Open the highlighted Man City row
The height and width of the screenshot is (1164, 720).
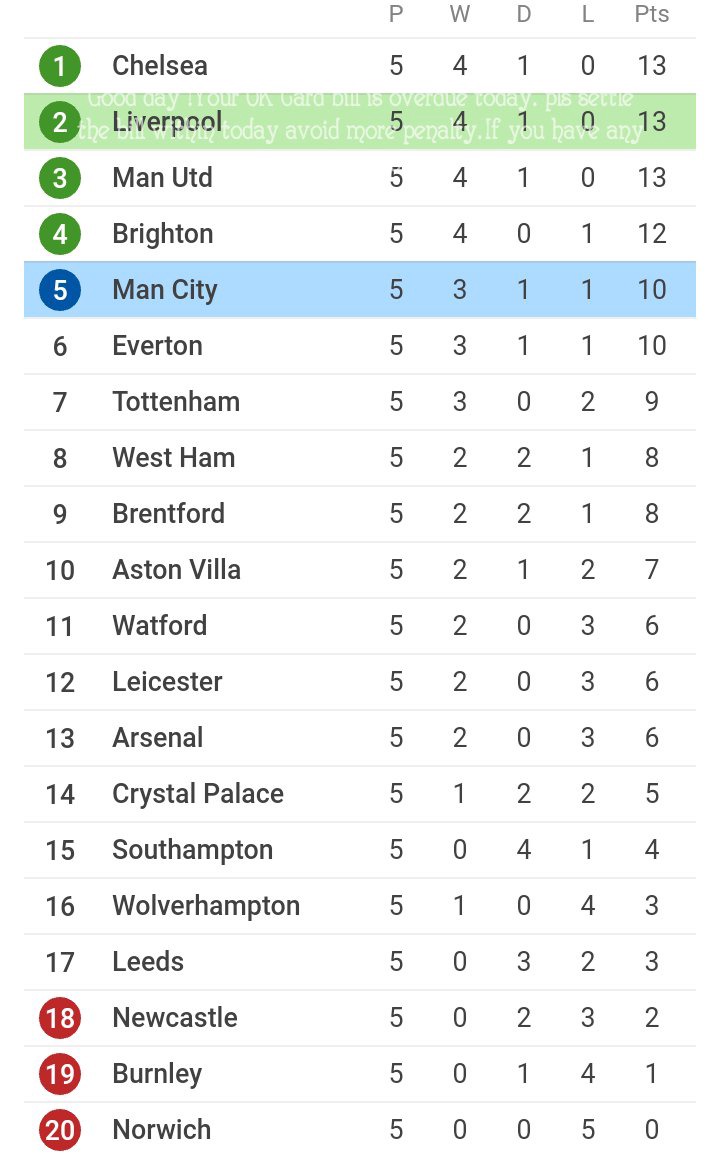point(360,290)
